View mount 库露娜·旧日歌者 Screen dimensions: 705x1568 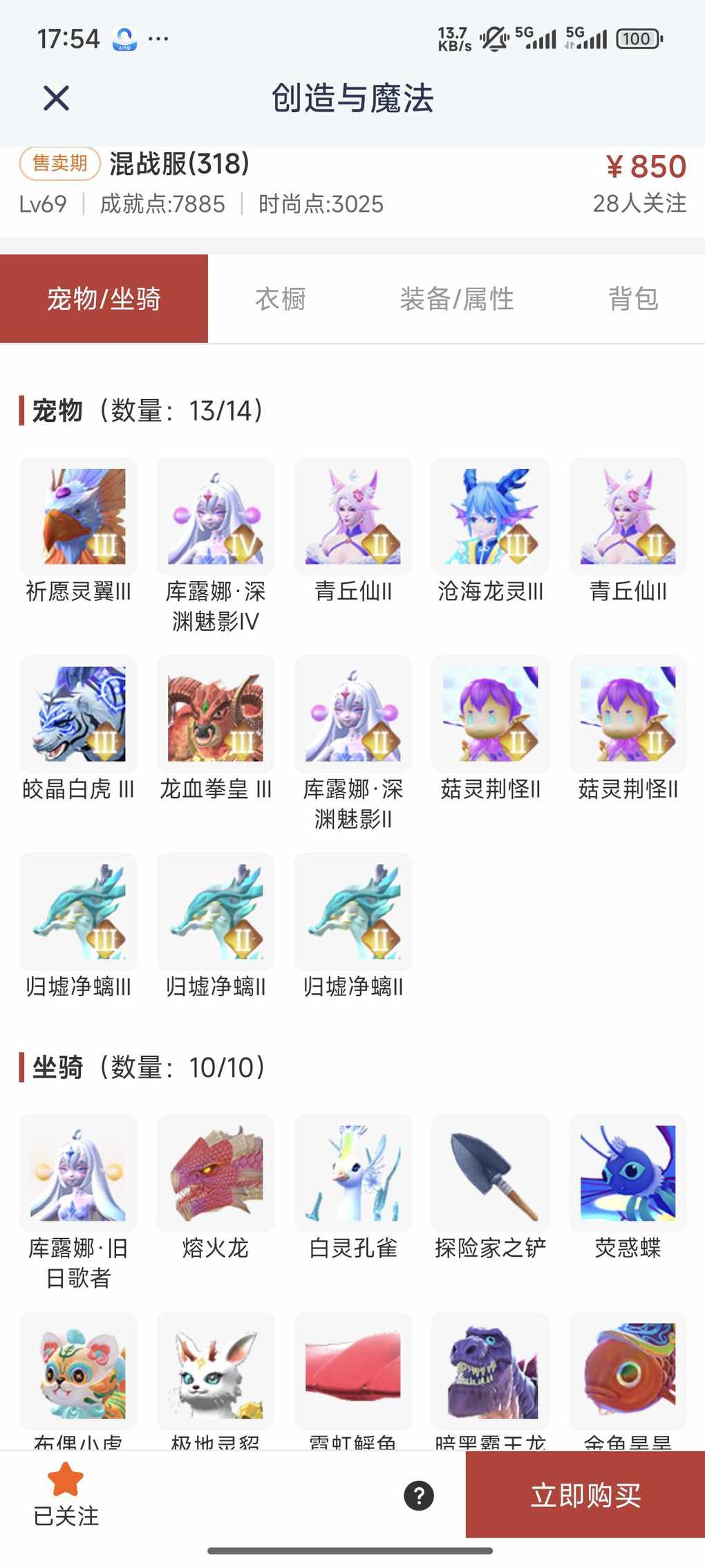[78, 1173]
